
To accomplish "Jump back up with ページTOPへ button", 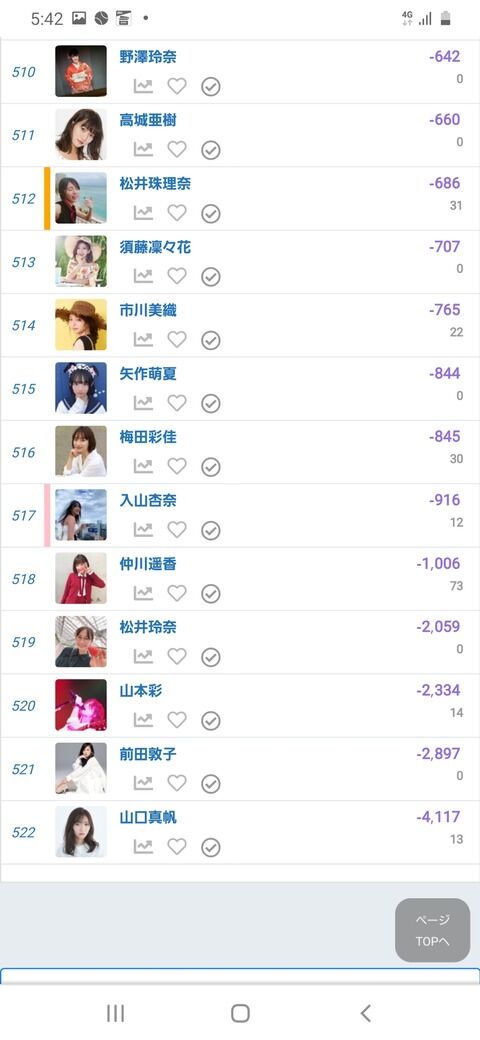I will [x=432, y=930].
